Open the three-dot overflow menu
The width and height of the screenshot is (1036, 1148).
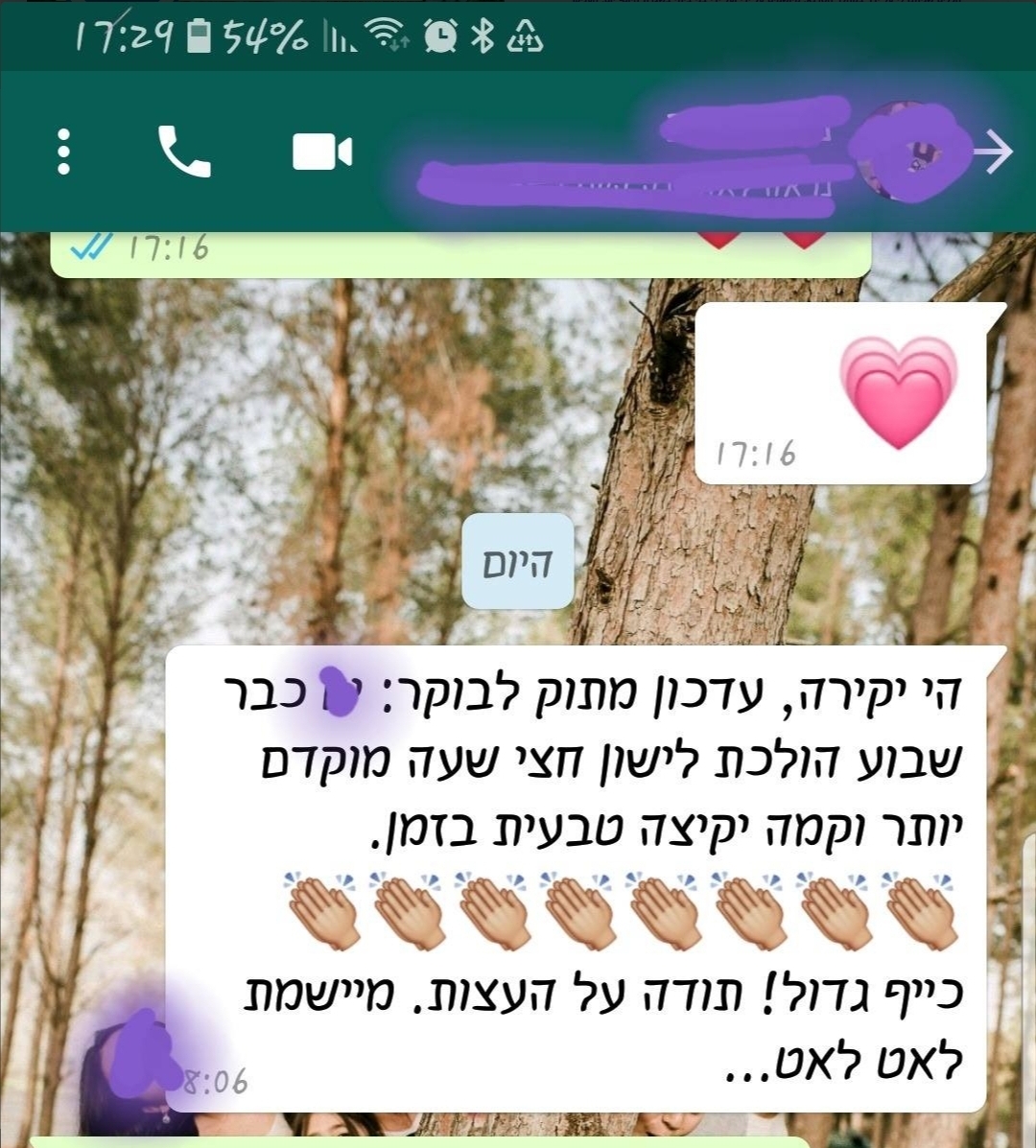click(63, 152)
